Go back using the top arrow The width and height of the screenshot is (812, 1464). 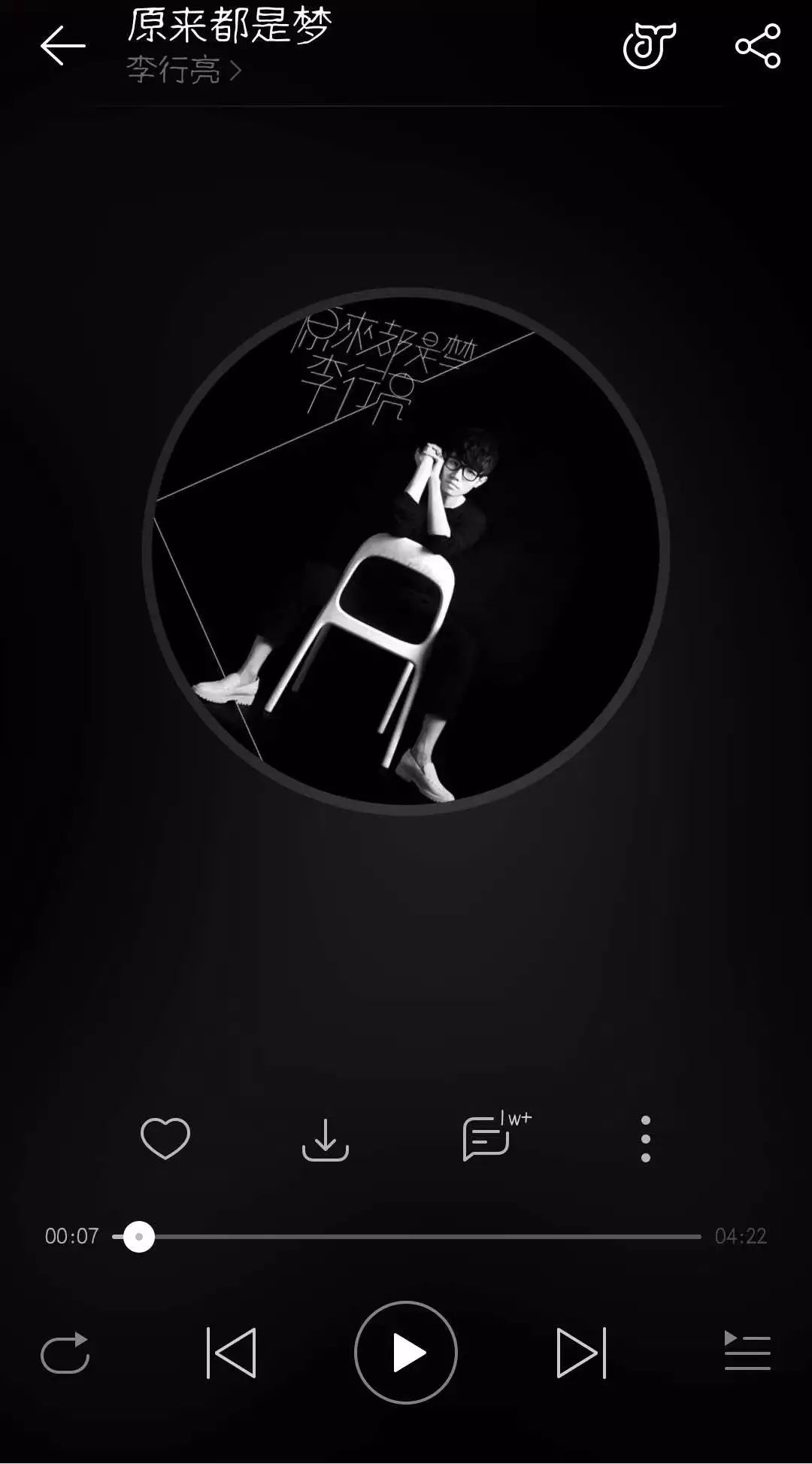coord(63,45)
